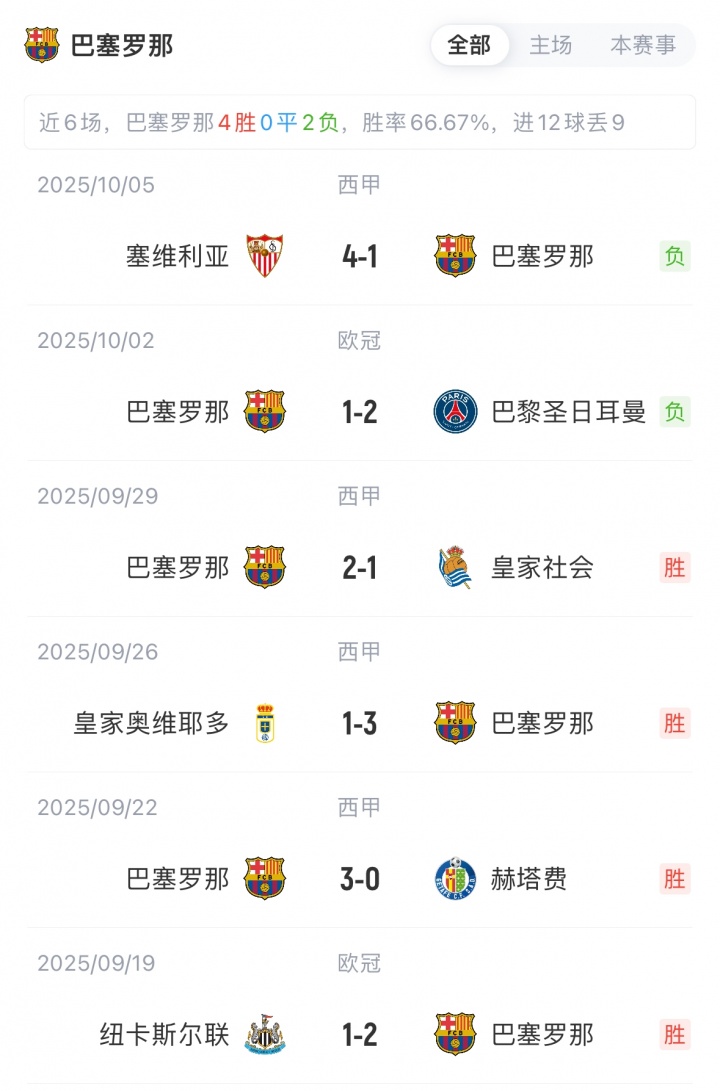
Task: Switch to the 主场 tab
Action: tap(551, 46)
